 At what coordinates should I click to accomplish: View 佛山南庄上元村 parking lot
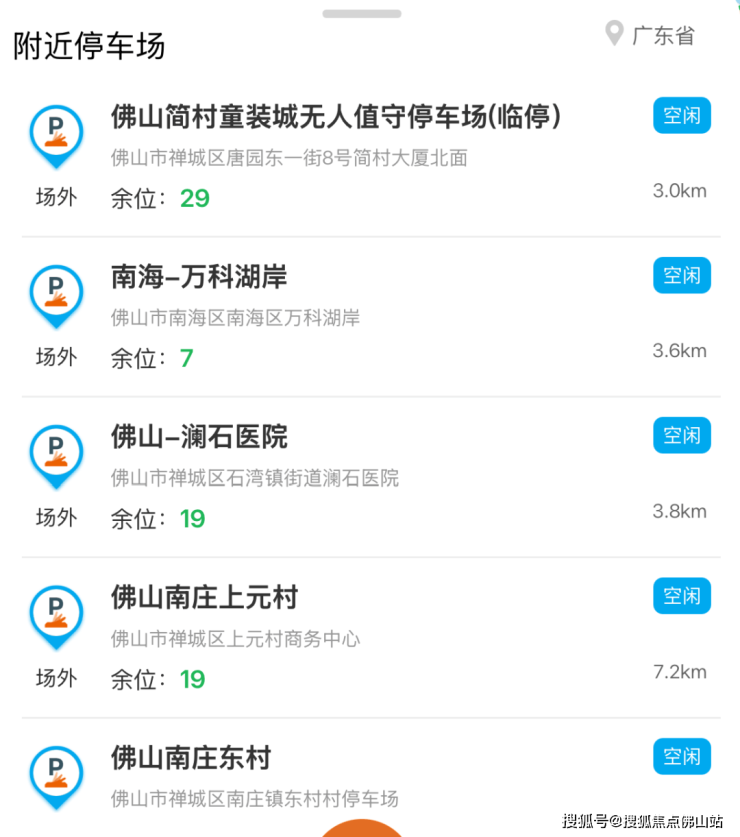[205, 598]
